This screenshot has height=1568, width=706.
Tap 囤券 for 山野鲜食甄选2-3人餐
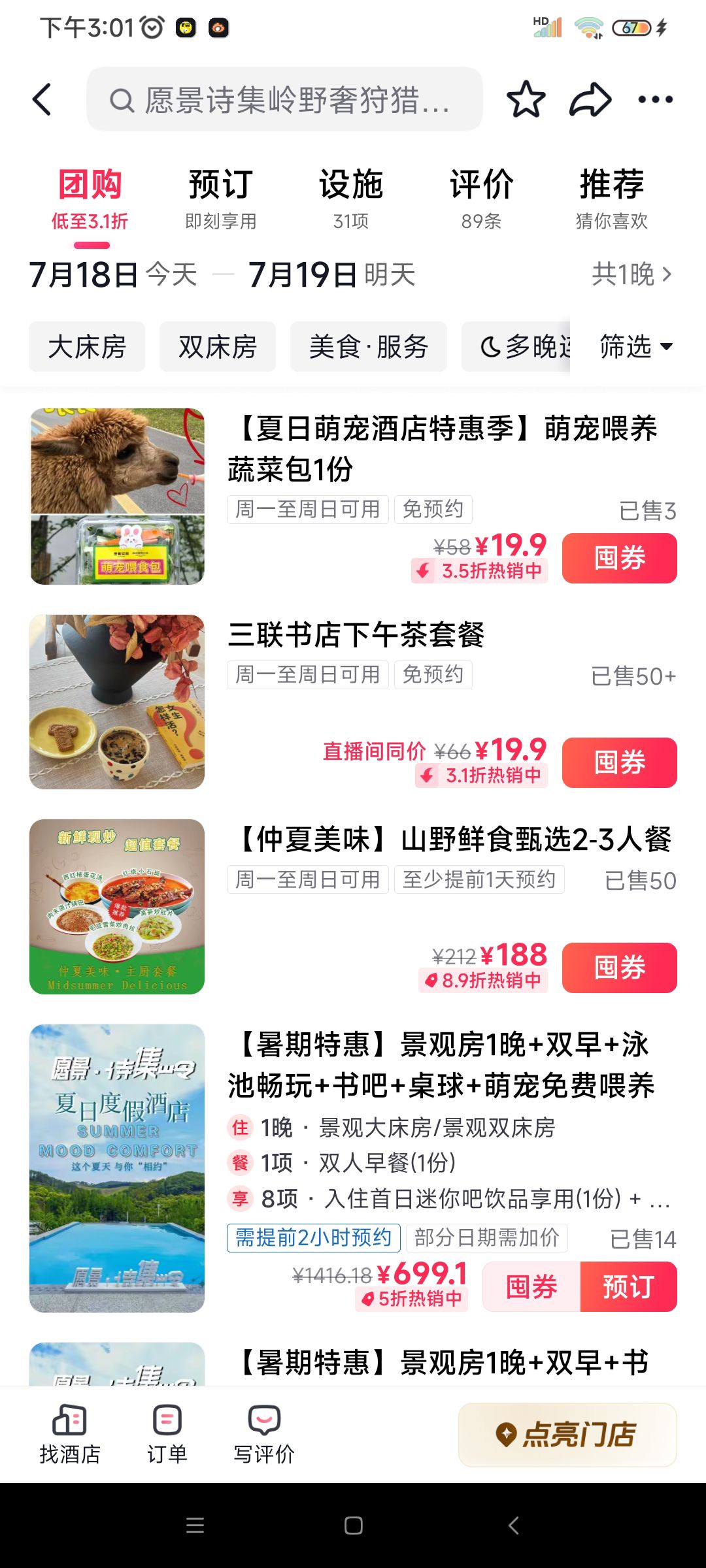pos(620,968)
